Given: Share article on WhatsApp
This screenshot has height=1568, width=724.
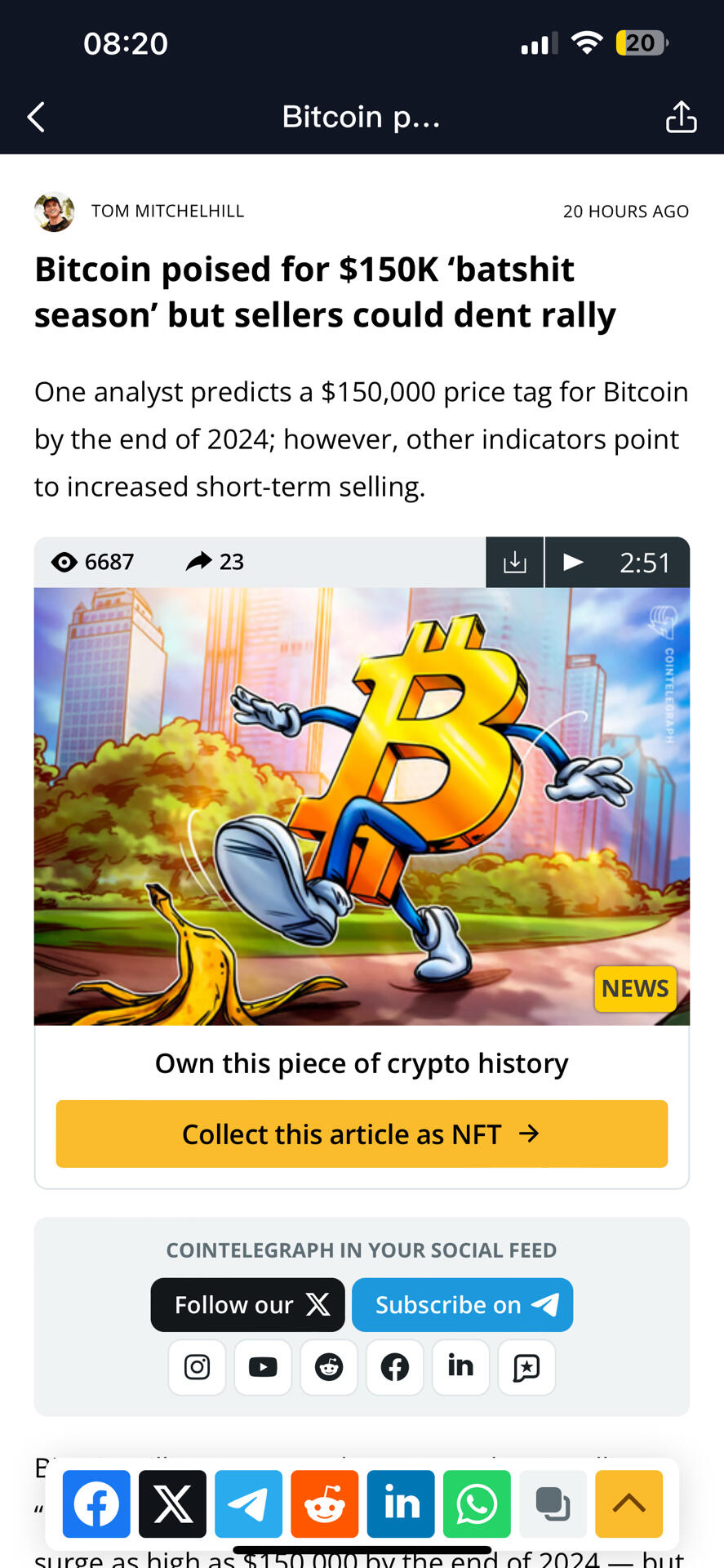Looking at the screenshot, I should point(477,1503).
